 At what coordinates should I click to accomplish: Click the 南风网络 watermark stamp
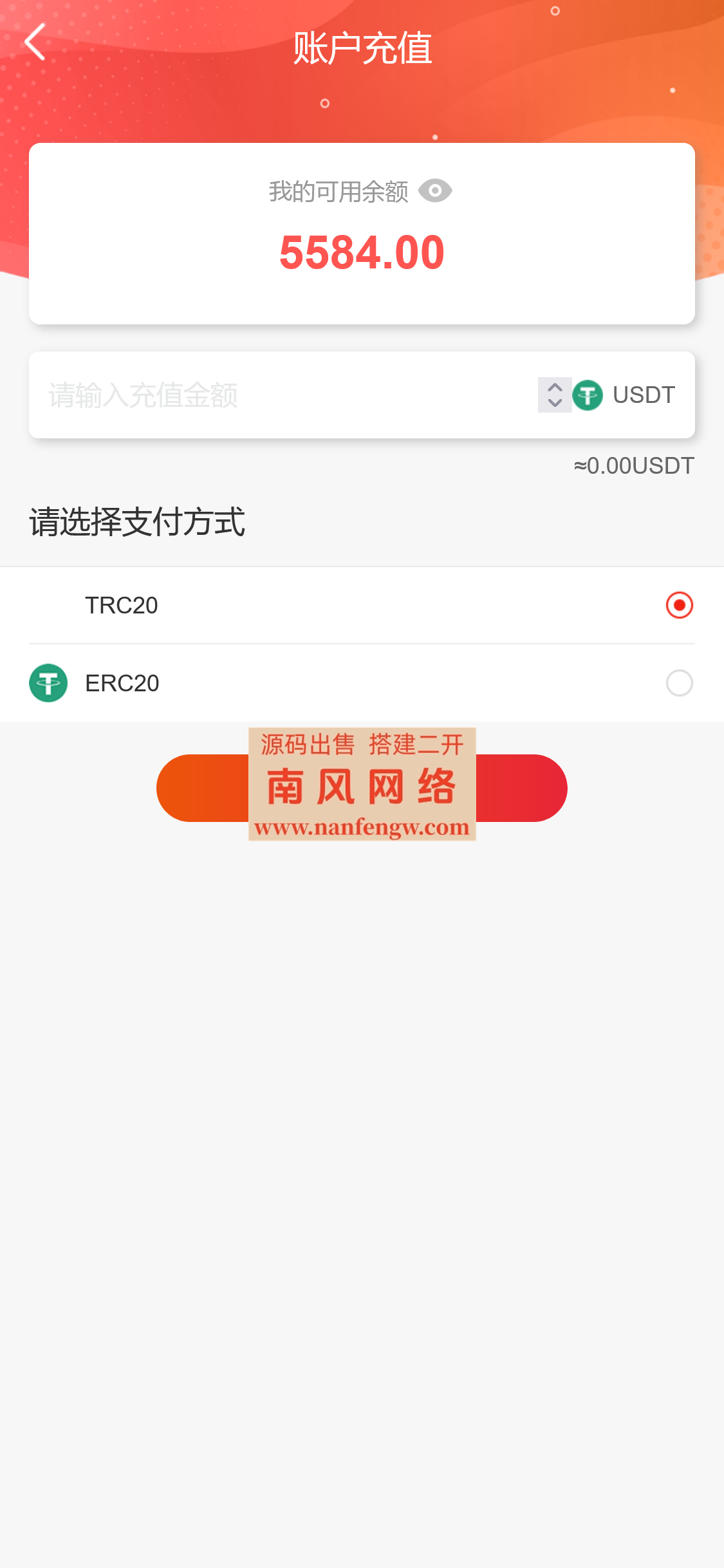pos(362,785)
